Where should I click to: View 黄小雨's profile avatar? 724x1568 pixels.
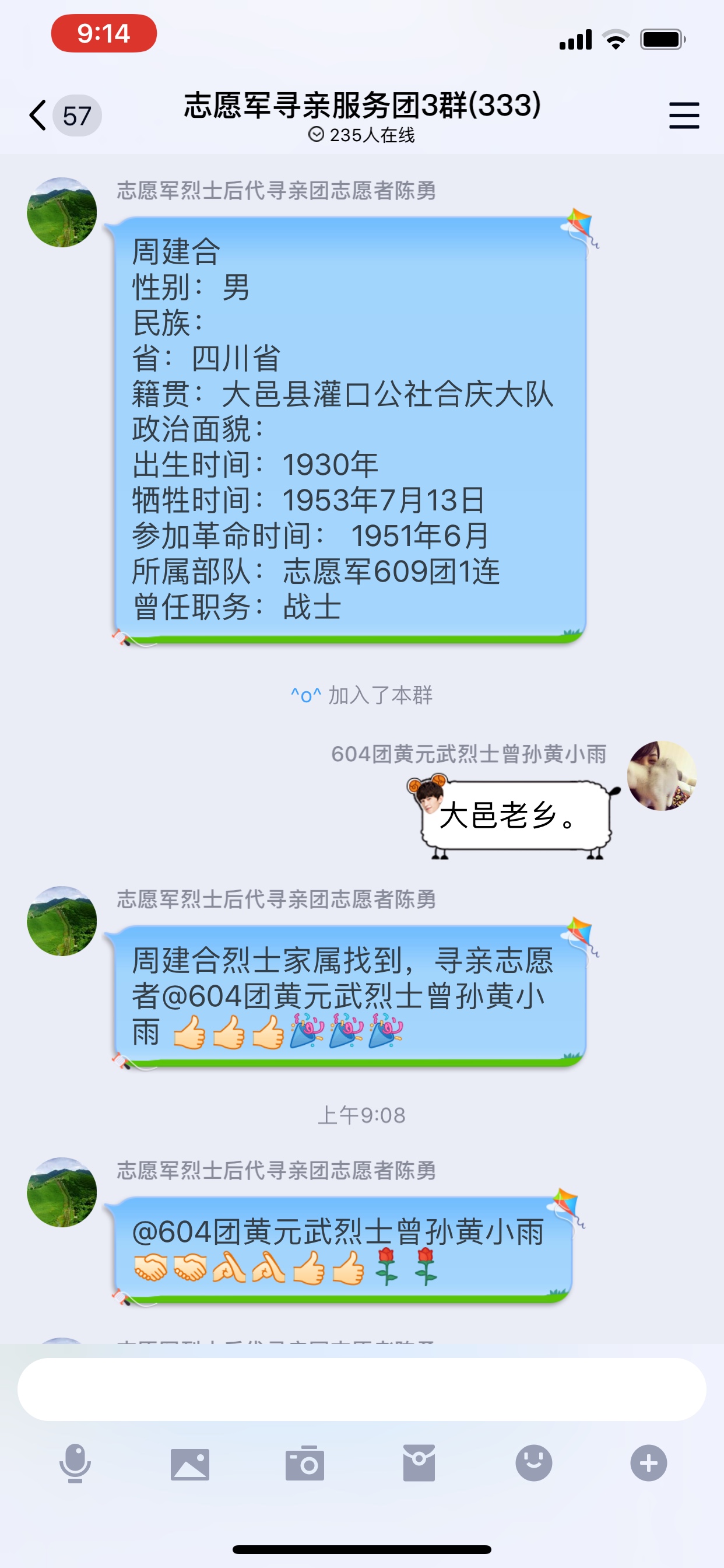(661, 775)
